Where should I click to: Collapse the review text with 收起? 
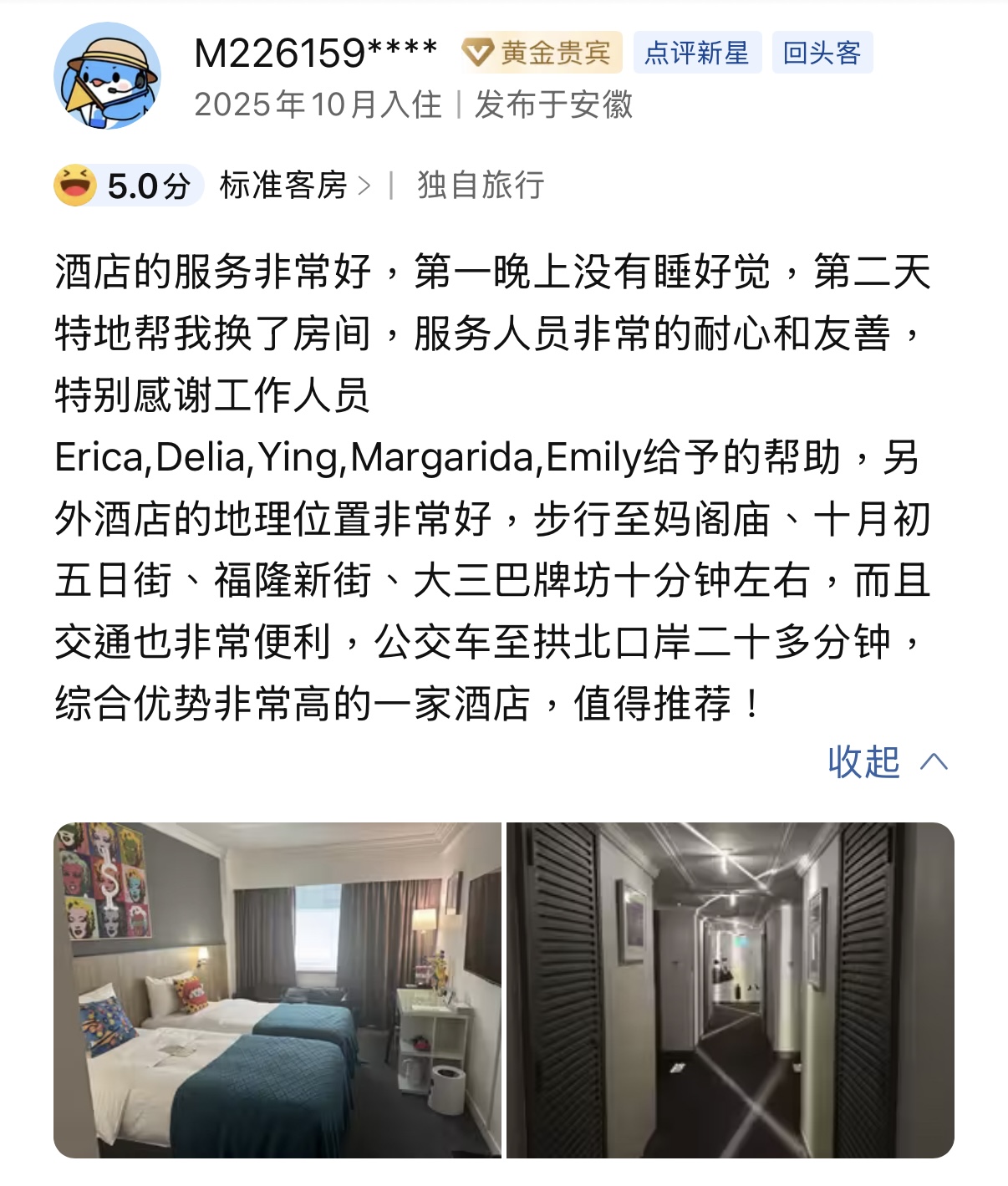point(886,761)
